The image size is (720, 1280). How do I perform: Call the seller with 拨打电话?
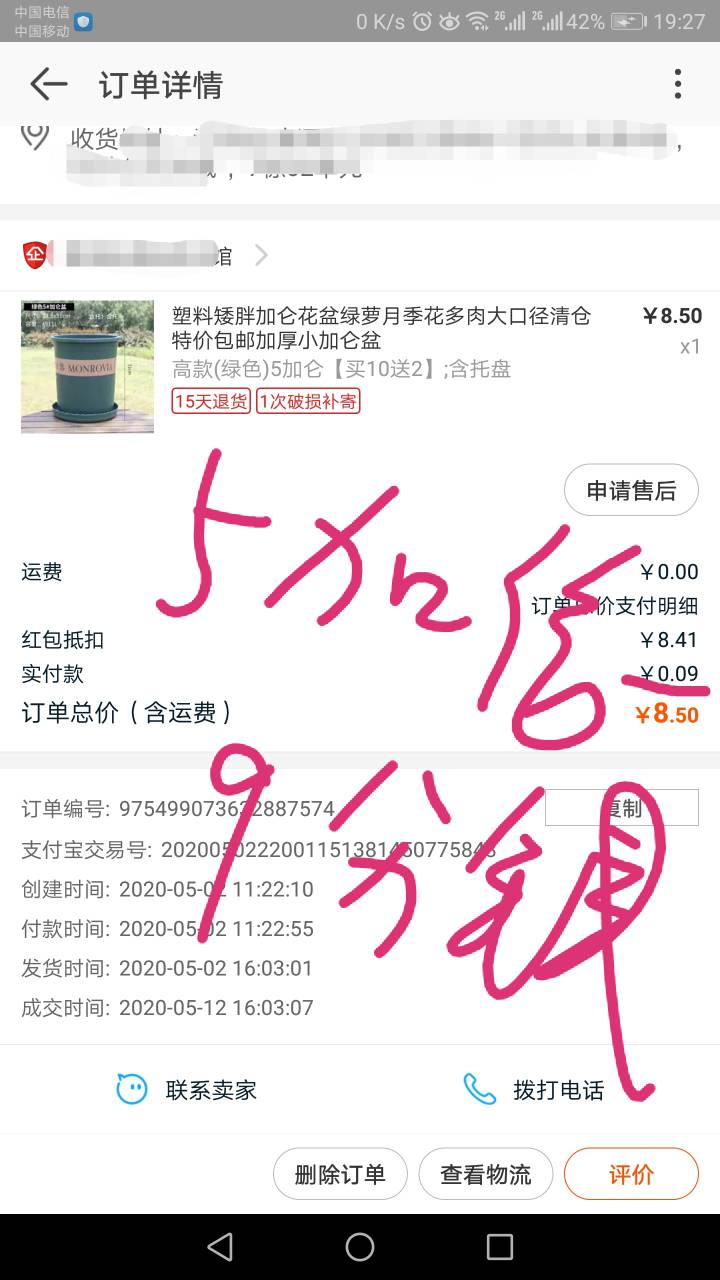[534, 1089]
